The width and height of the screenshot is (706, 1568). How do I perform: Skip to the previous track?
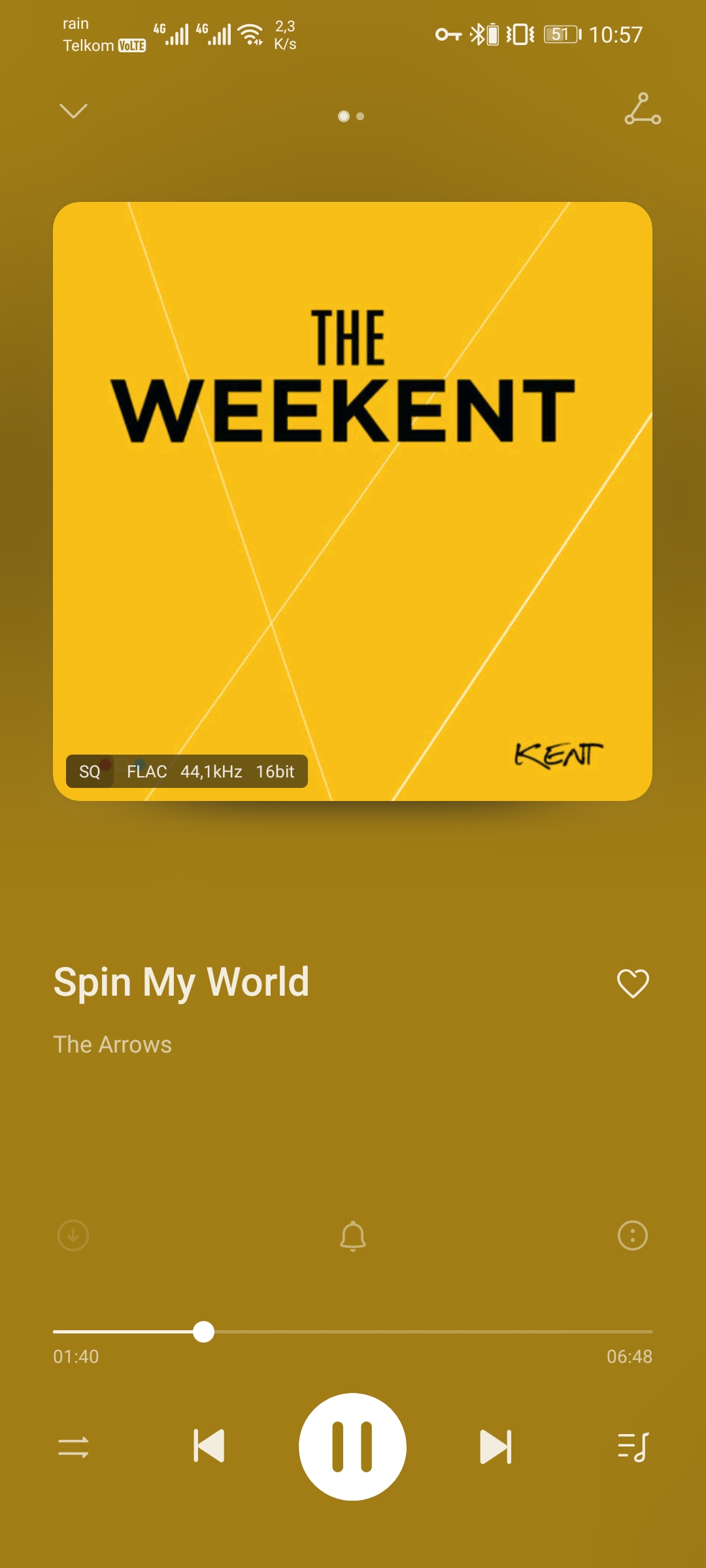[x=209, y=1446]
